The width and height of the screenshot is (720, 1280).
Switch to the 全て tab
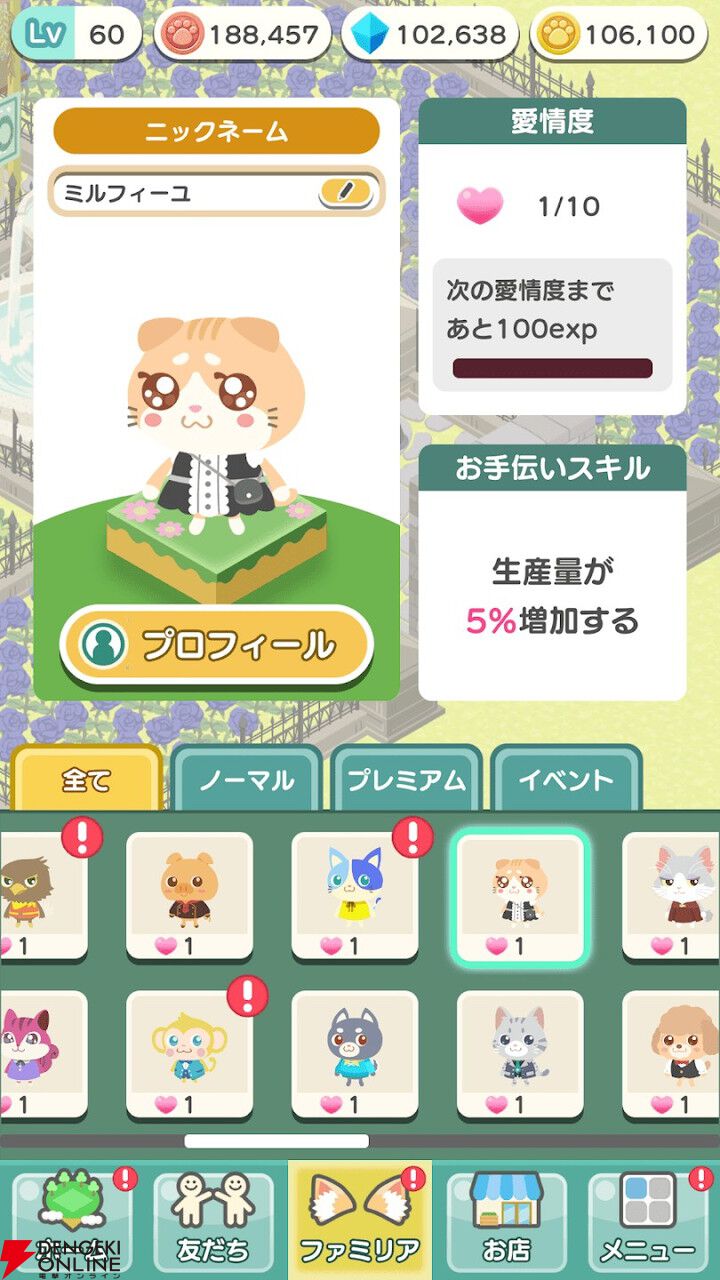[x=86, y=780]
